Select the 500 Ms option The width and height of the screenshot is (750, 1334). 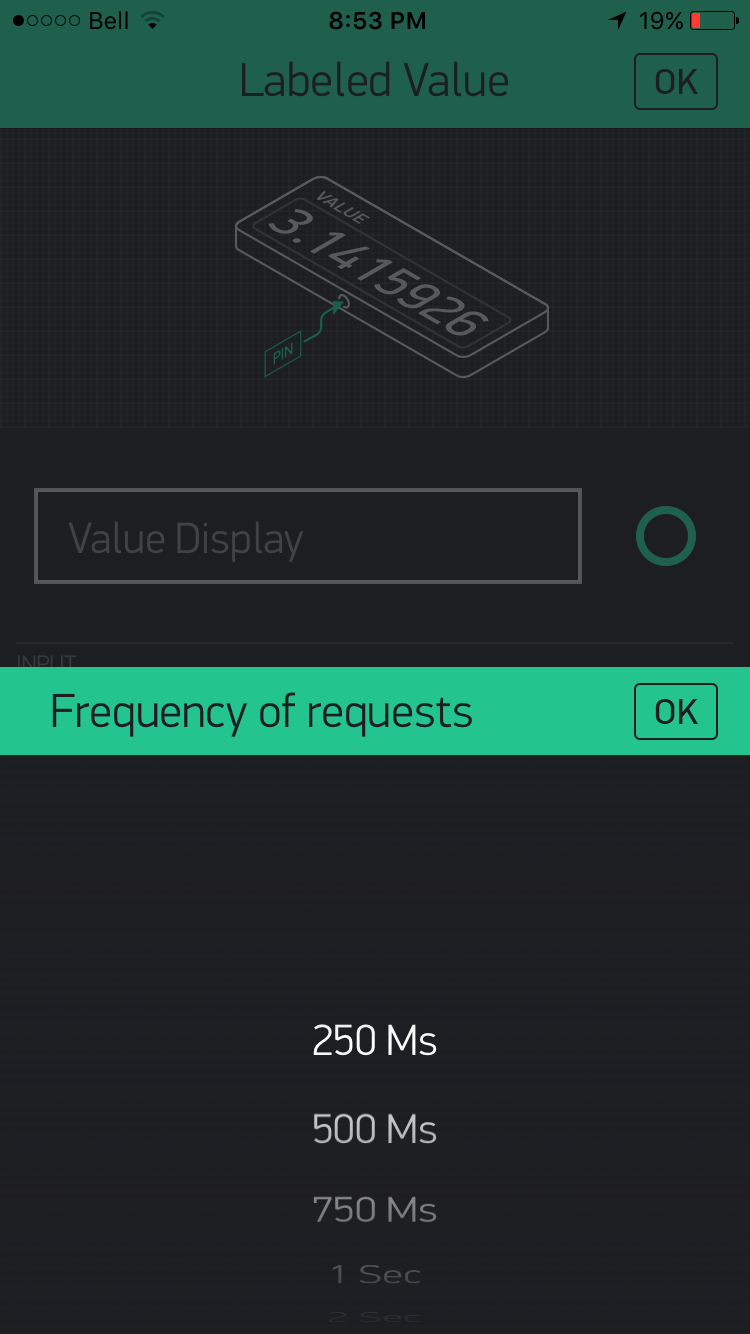click(375, 1129)
